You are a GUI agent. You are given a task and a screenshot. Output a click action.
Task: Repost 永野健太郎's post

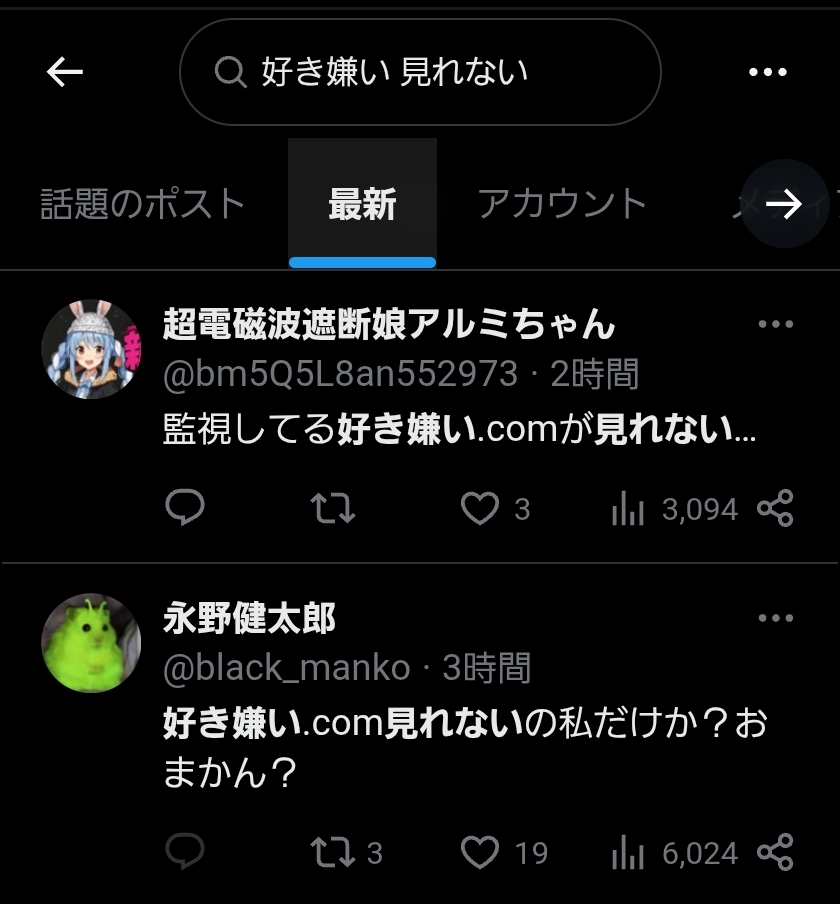333,853
